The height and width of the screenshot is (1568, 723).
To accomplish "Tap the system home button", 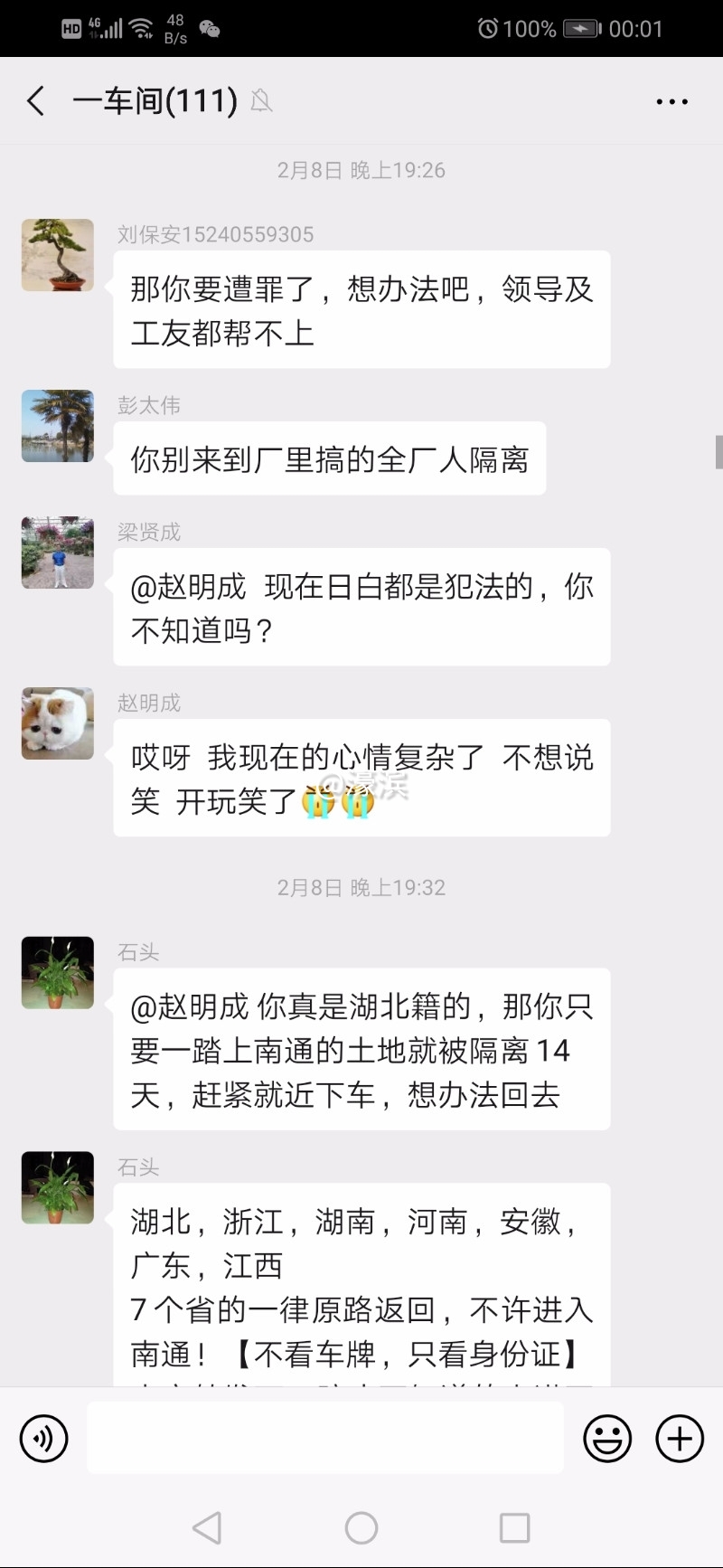I will tap(361, 1528).
